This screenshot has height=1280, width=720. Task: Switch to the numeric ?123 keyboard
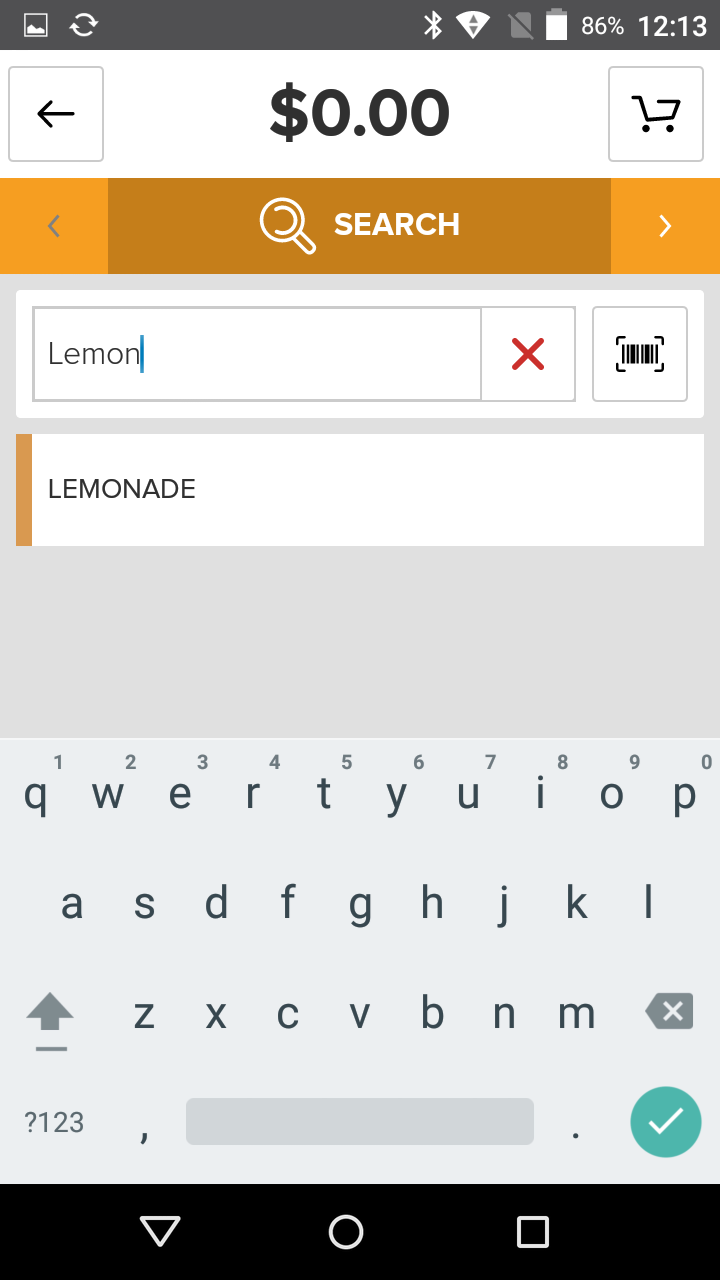click(x=53, y=1122)
